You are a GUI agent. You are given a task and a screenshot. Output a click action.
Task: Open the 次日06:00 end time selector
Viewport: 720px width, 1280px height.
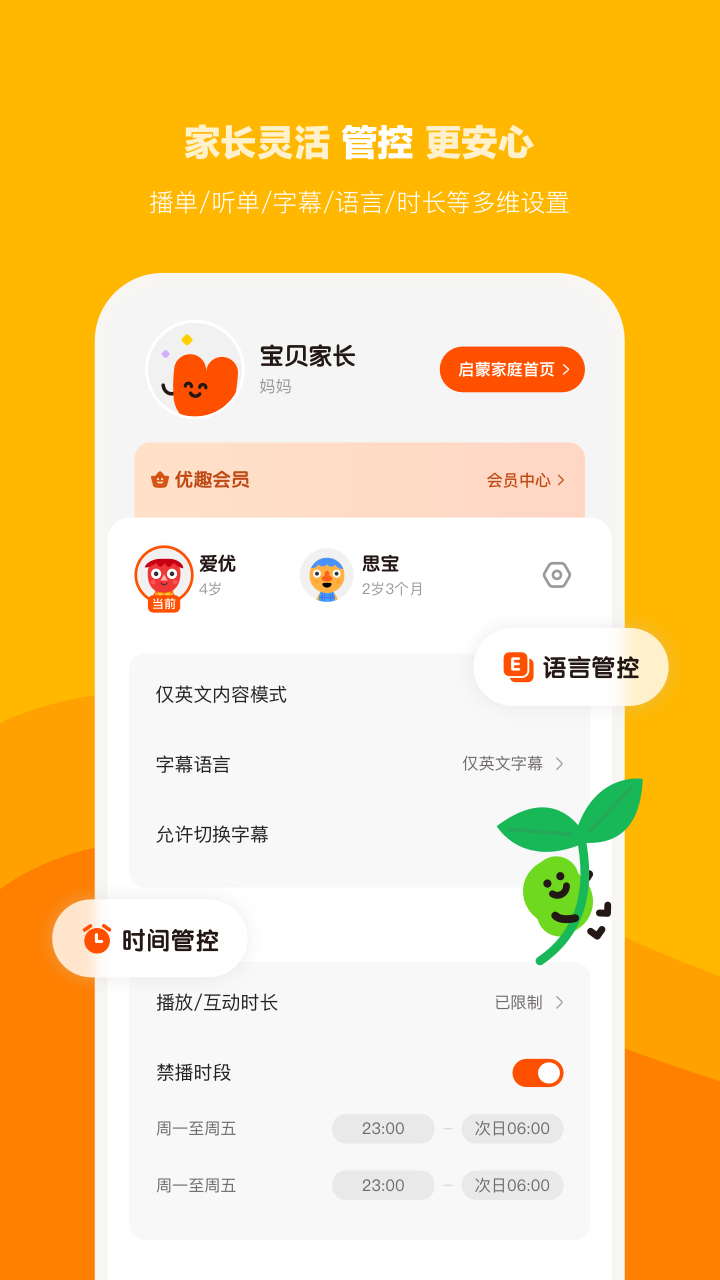pos(512,1128)
